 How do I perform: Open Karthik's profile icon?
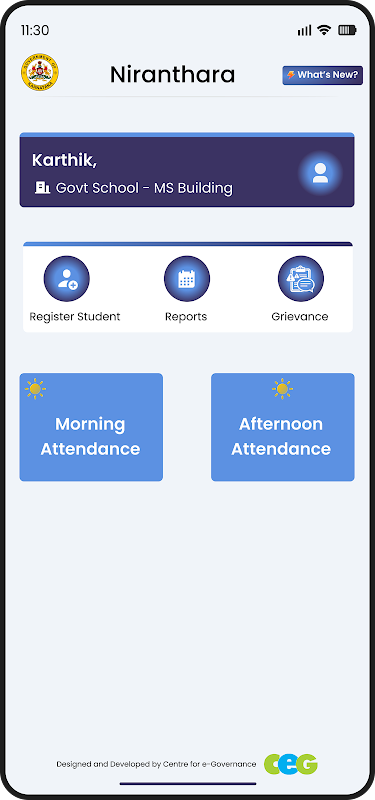coord(320,173)
